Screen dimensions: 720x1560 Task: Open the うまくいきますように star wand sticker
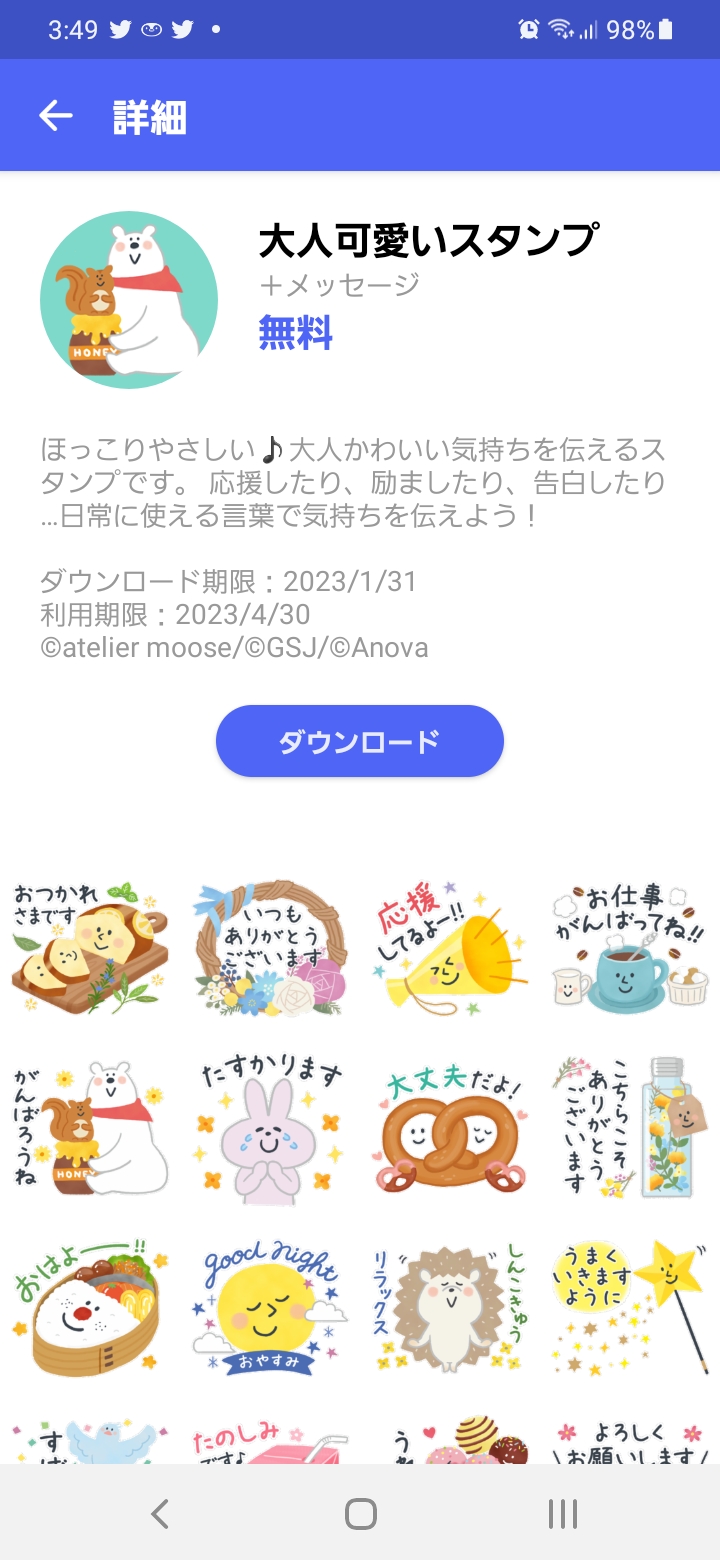click(629, 1306)
